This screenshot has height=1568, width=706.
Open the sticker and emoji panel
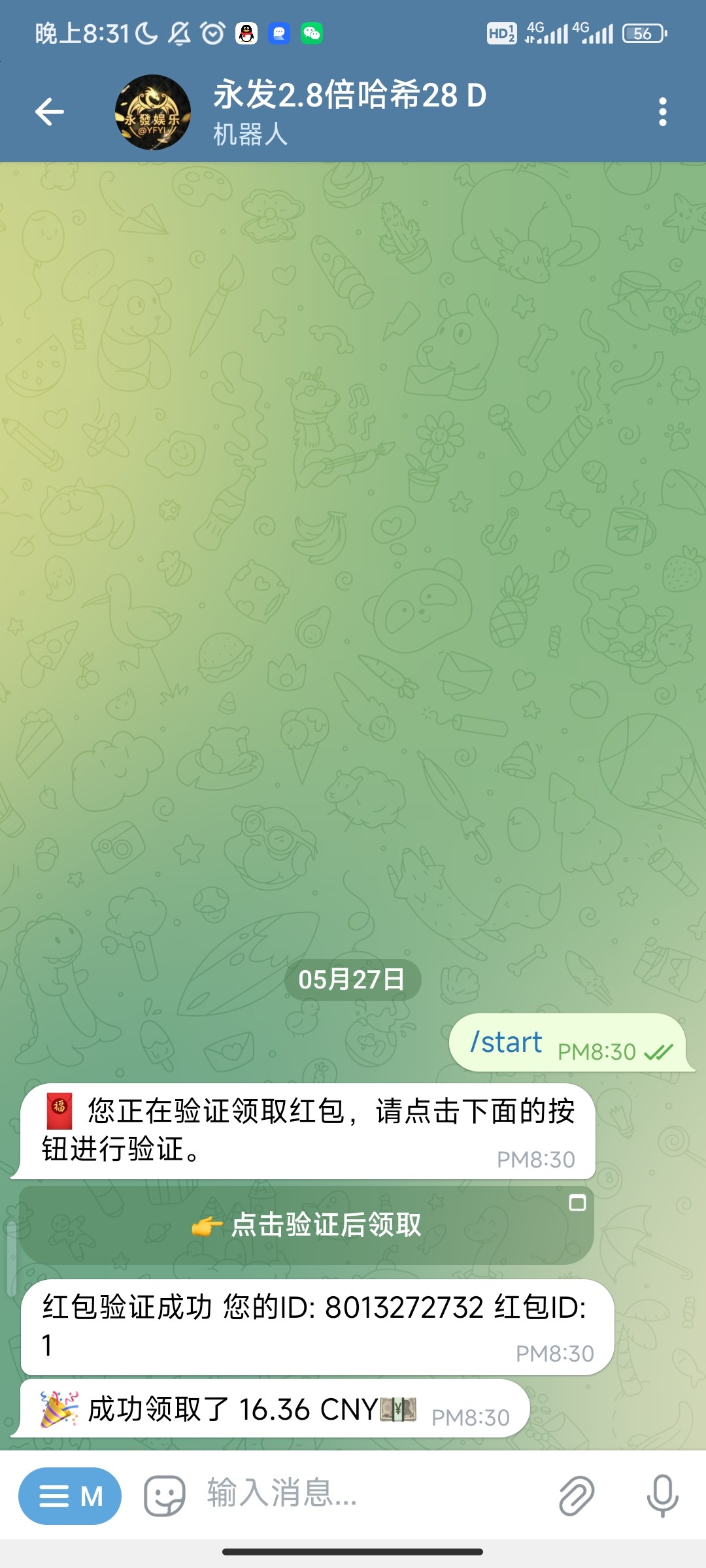click(x=164, y=1495)
